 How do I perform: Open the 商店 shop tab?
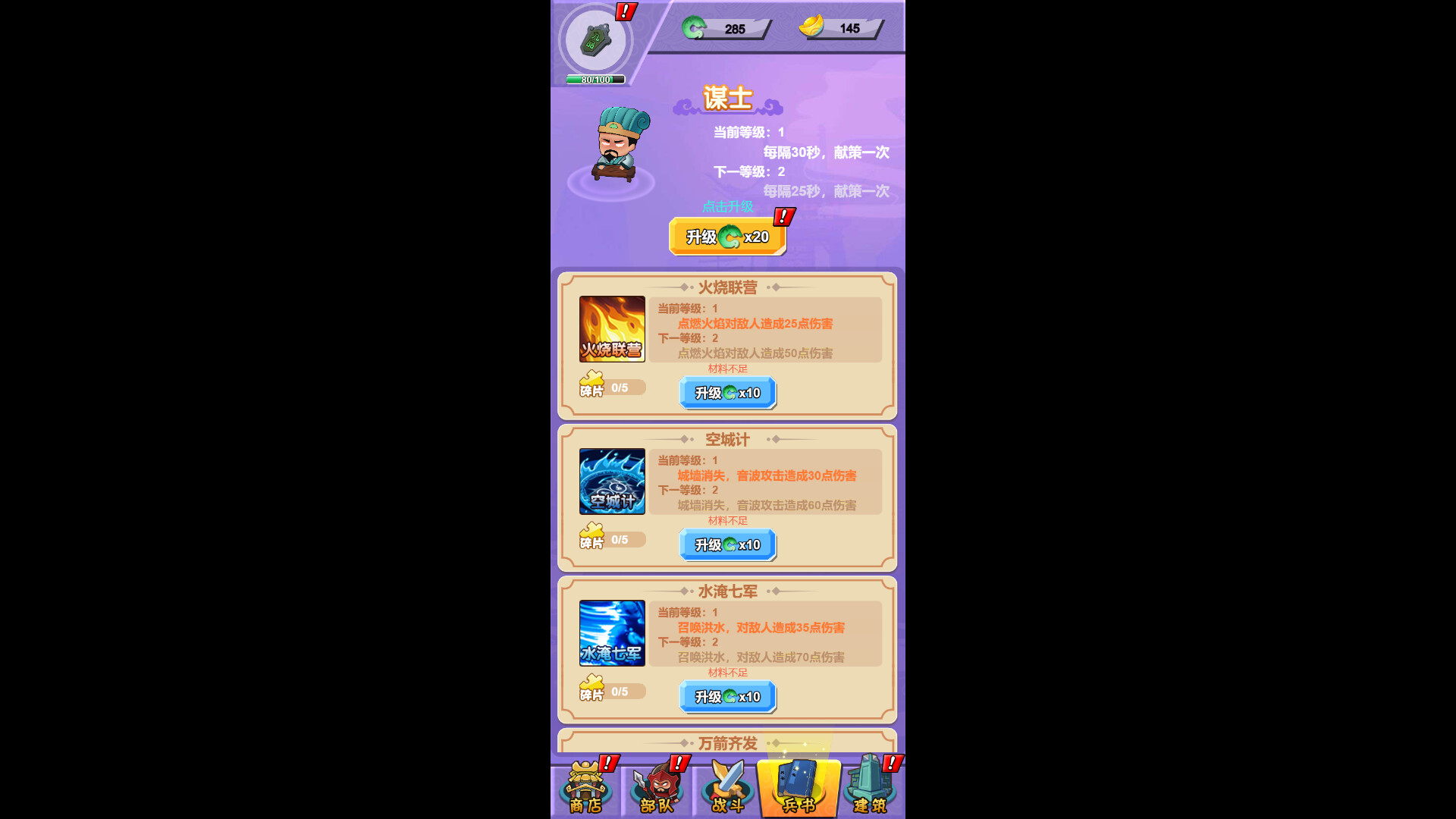(x=585, y=789)
